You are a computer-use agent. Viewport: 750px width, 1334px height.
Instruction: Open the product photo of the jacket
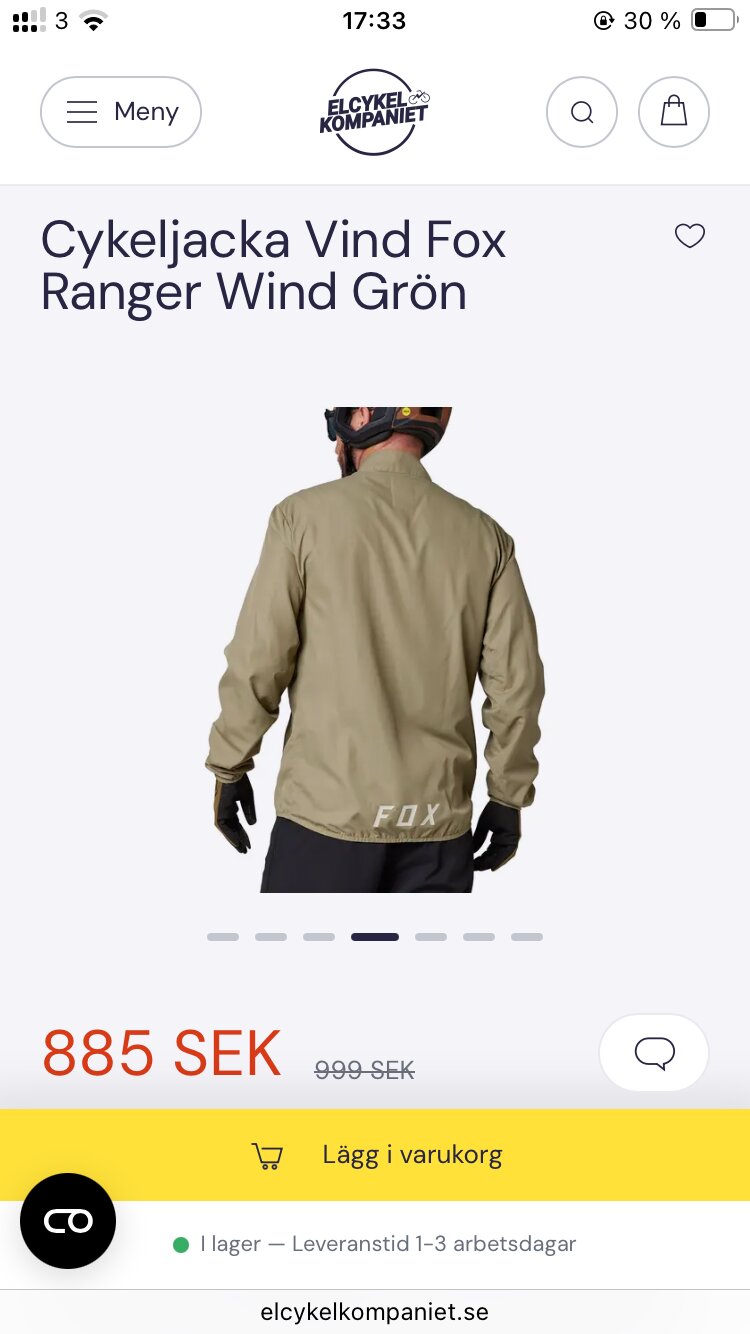coord(375,650)
